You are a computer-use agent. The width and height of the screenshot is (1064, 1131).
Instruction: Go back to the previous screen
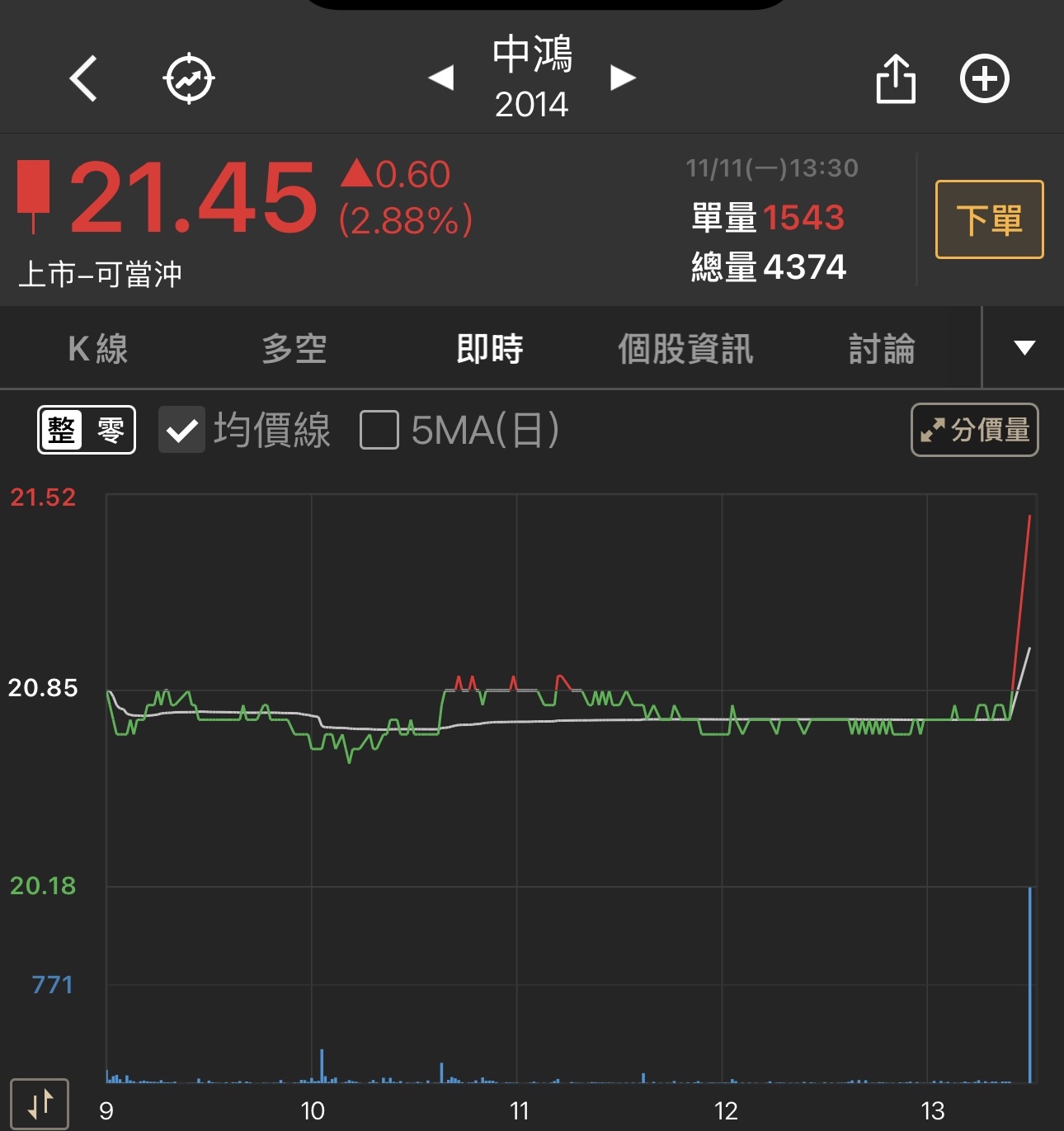pos(83,79)
